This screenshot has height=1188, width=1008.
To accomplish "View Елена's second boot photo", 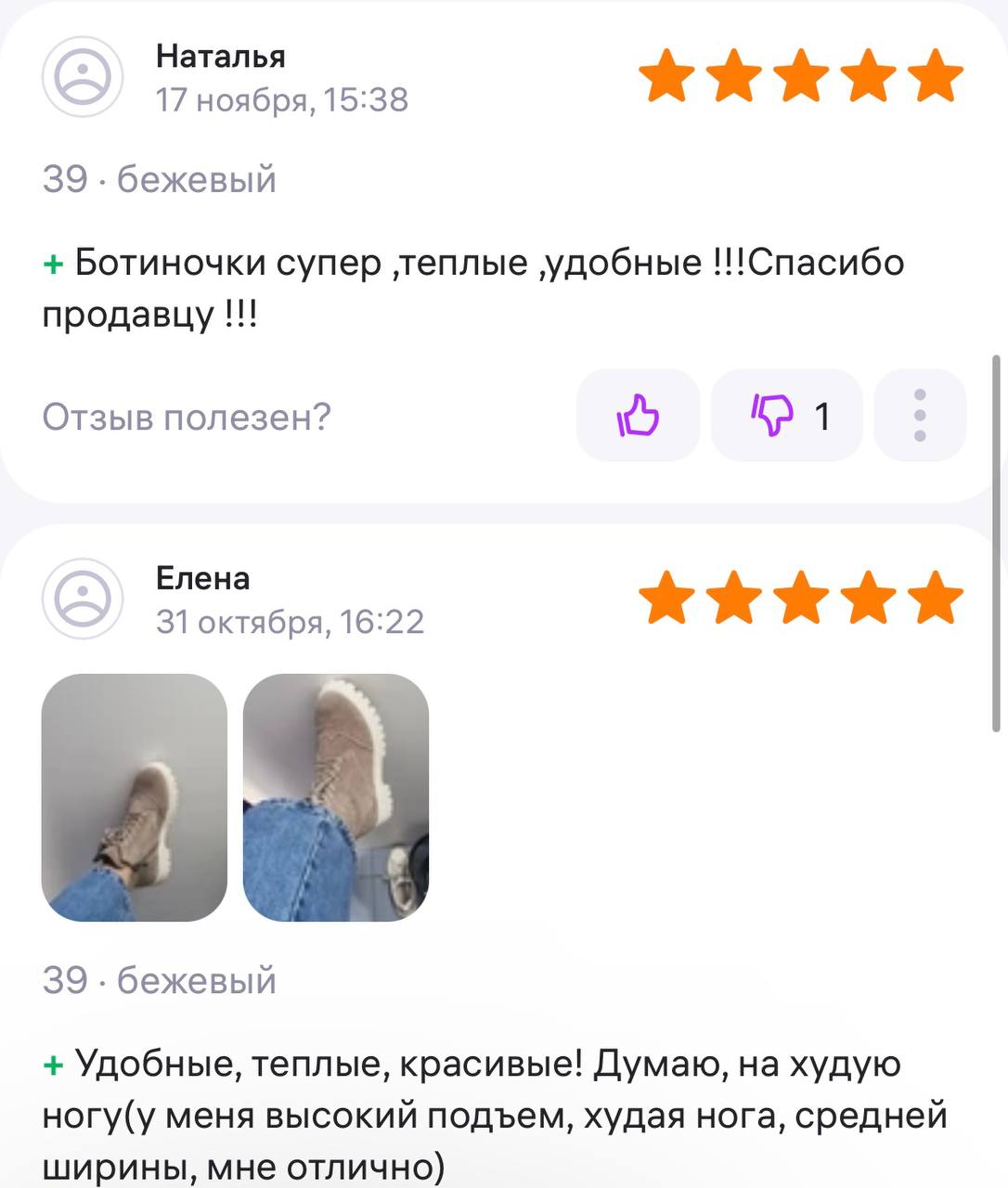I will pyautogui.click(x=336, y=797).
